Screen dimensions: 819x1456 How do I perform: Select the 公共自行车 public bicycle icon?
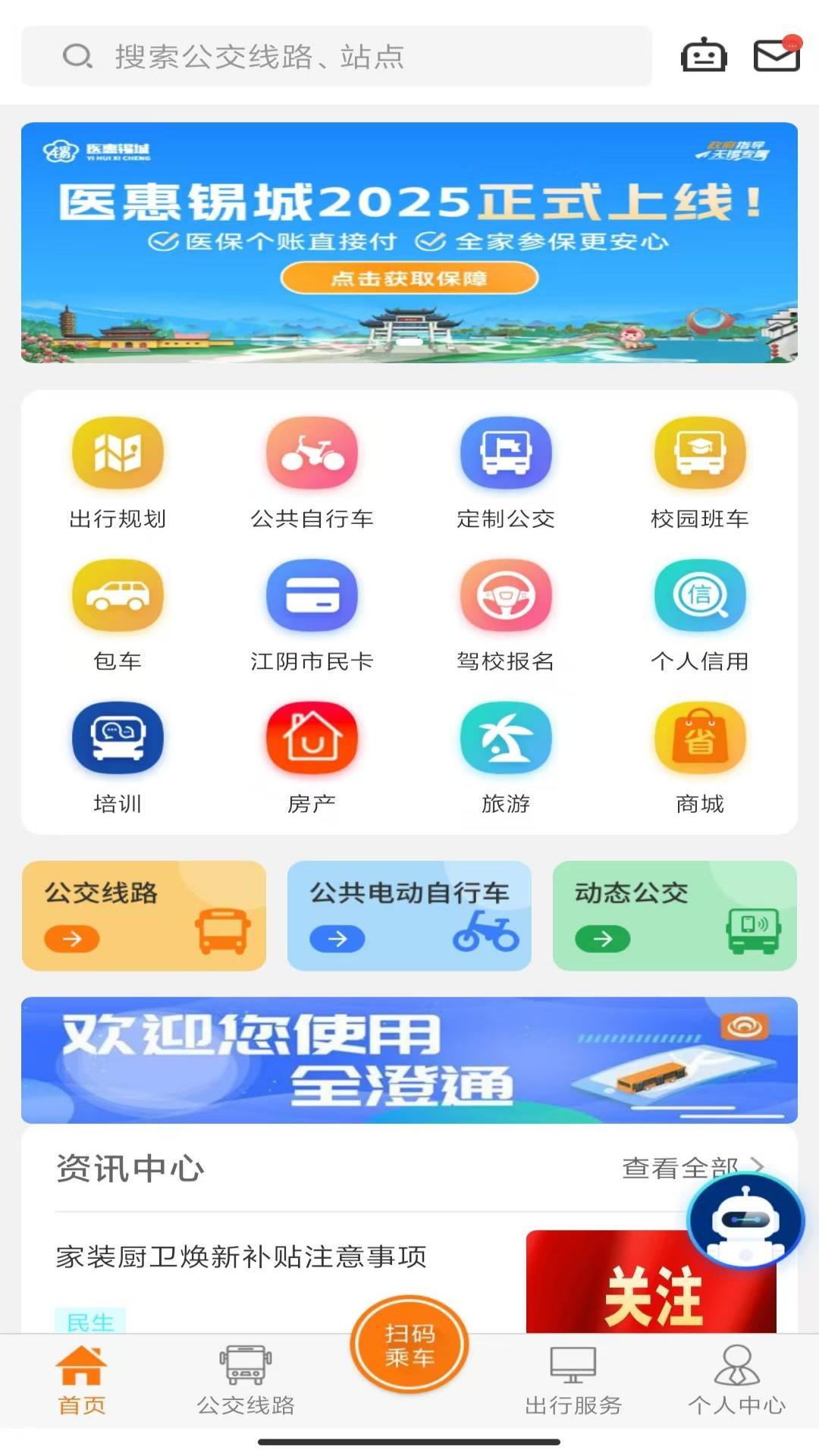[311, 451]
